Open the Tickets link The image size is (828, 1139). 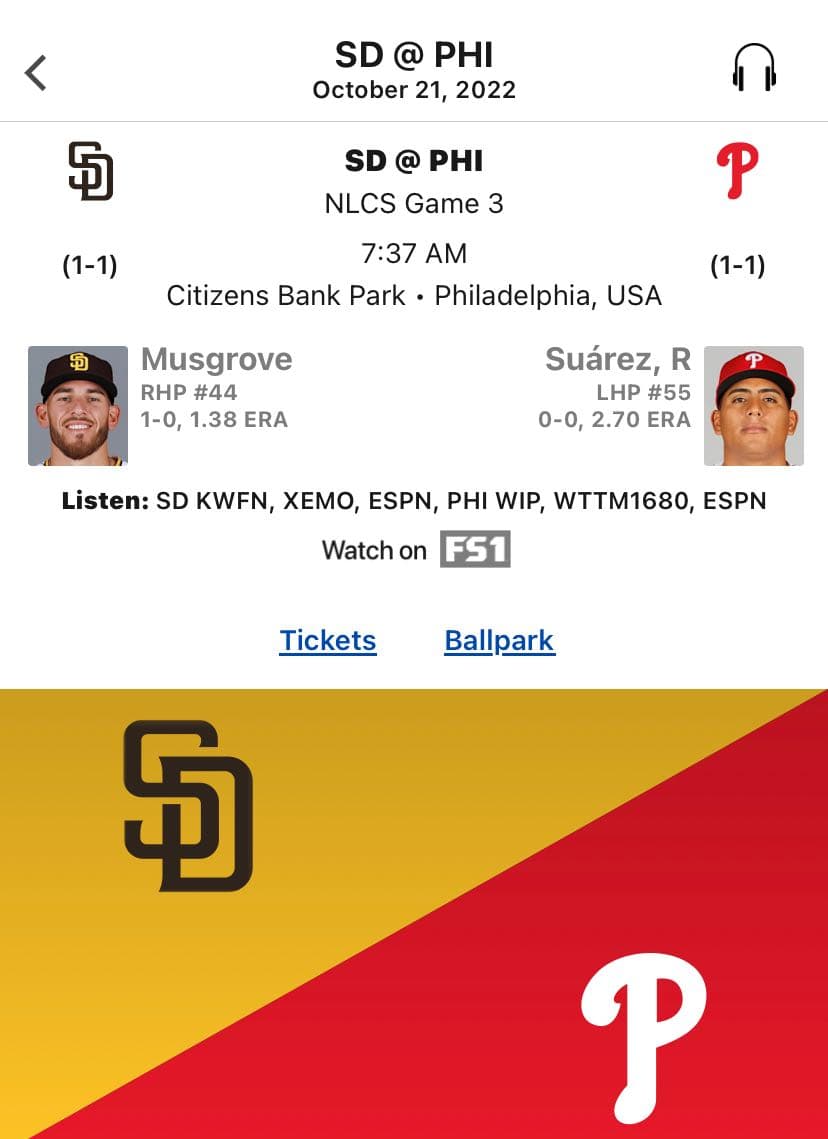tap(328, 640)
